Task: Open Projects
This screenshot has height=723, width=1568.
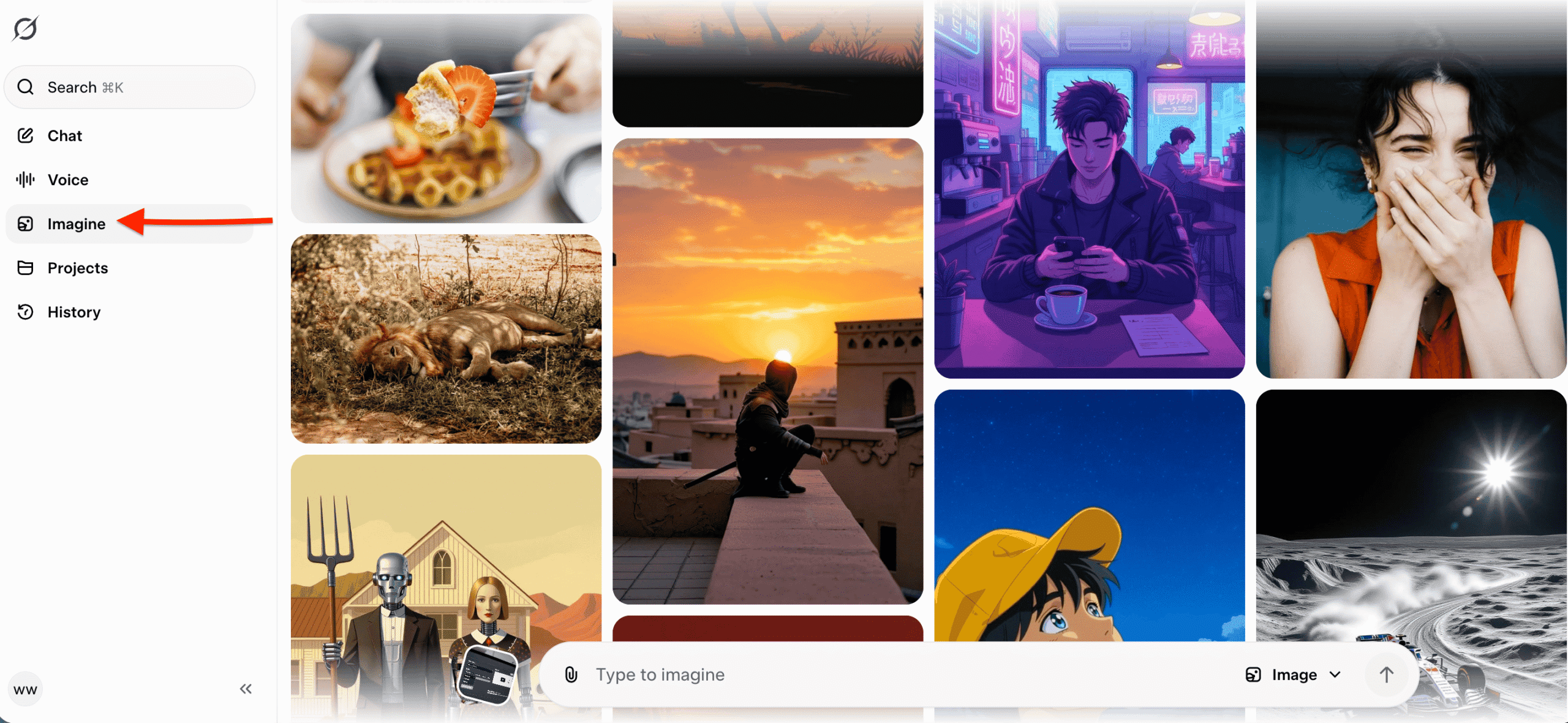Action: [x=77, y=268]
